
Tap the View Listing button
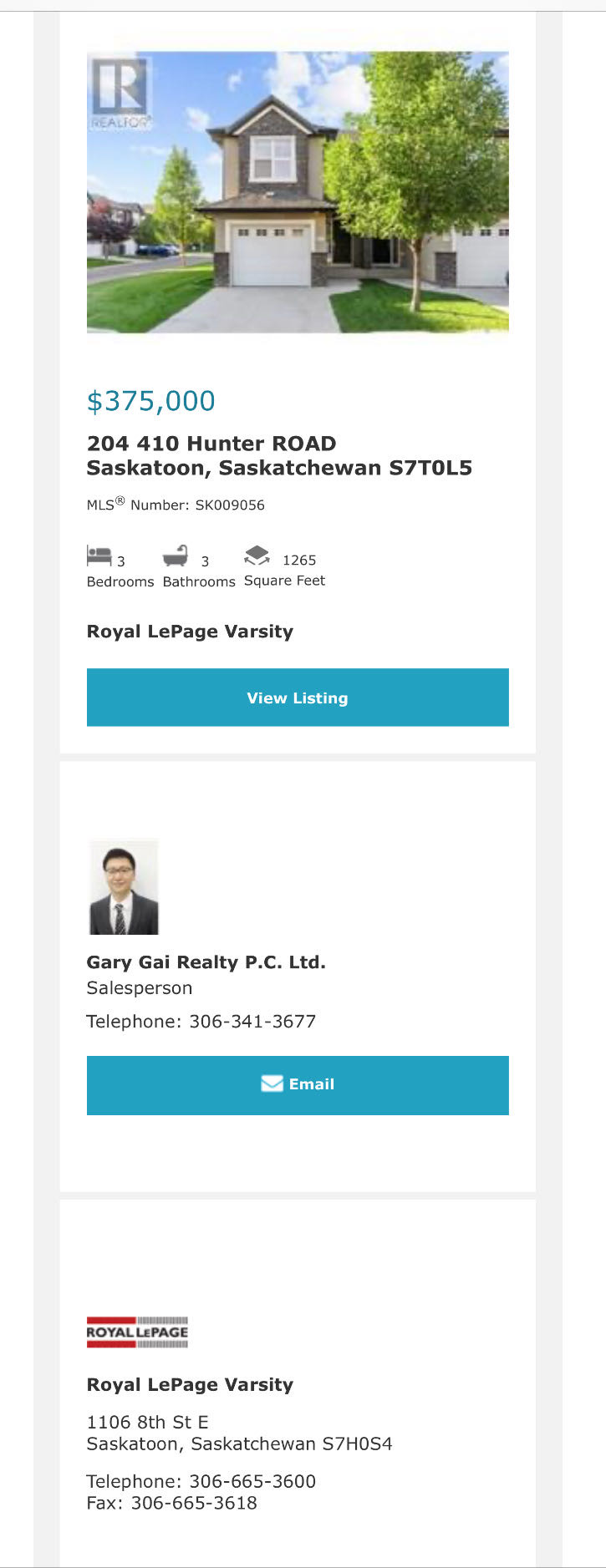point(297,697)
